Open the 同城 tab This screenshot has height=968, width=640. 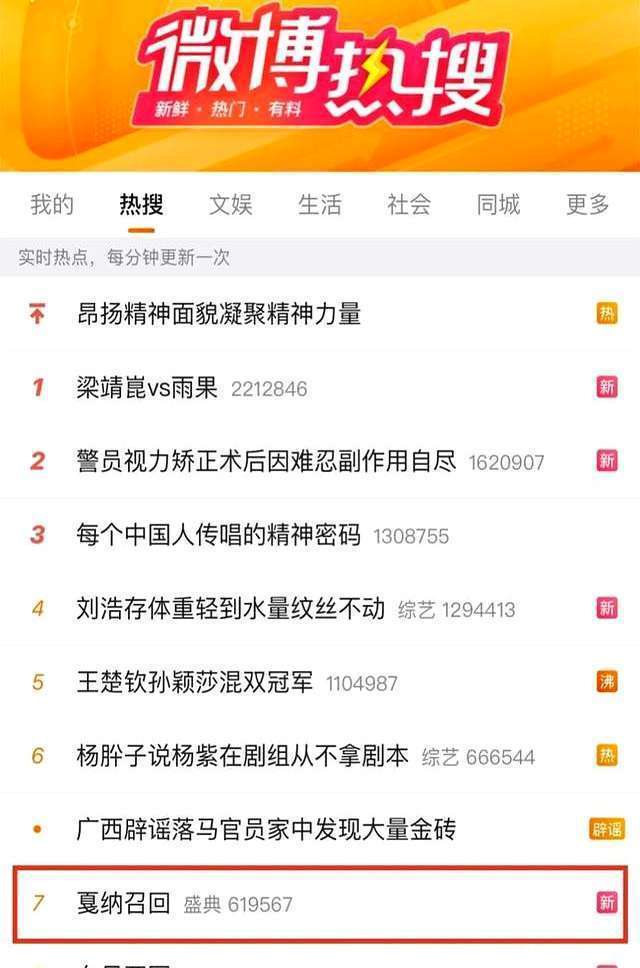click(x=498, y=205)
